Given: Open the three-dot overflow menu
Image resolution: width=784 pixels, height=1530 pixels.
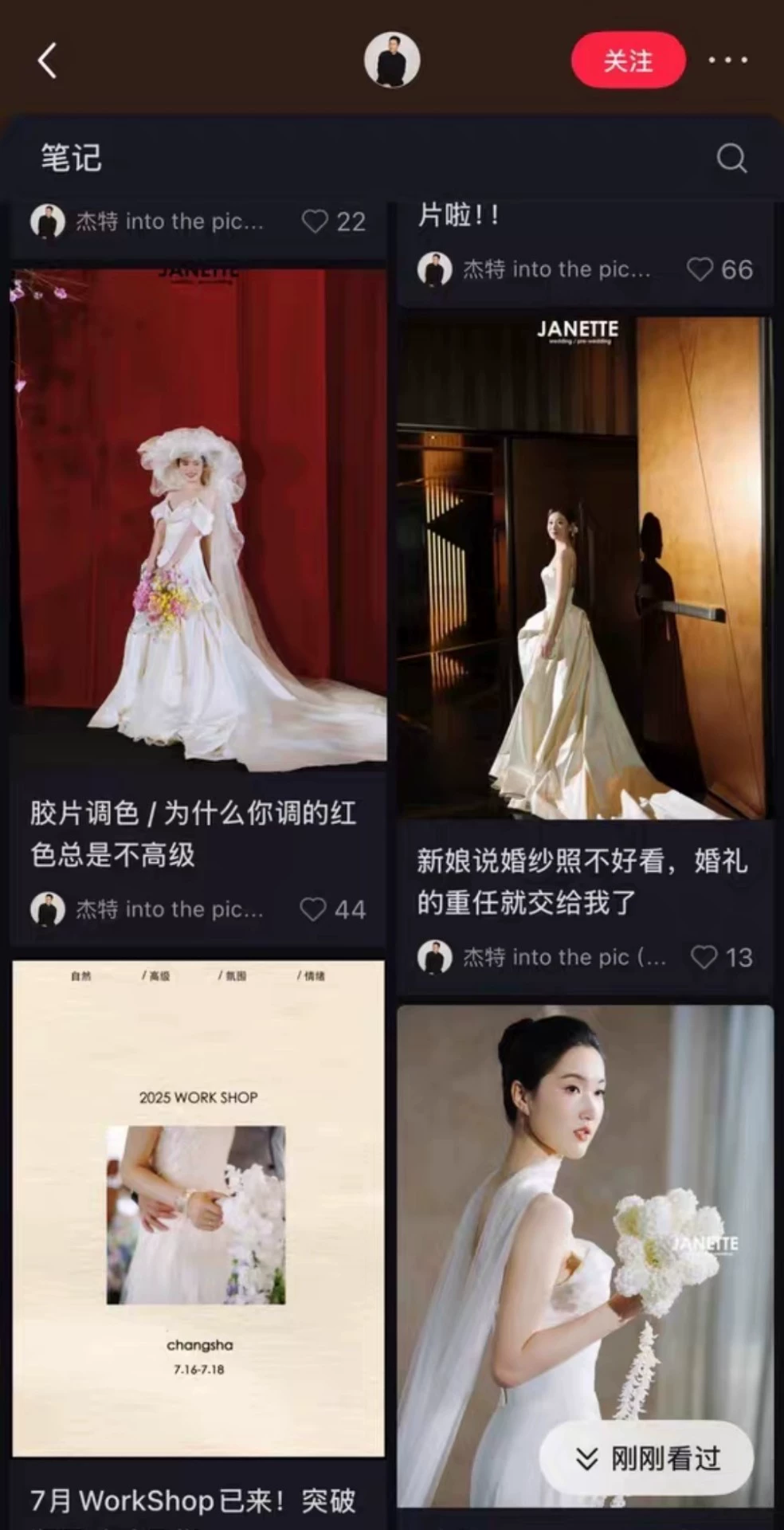Looking at the screenshot, I should (x=728, y=61).
